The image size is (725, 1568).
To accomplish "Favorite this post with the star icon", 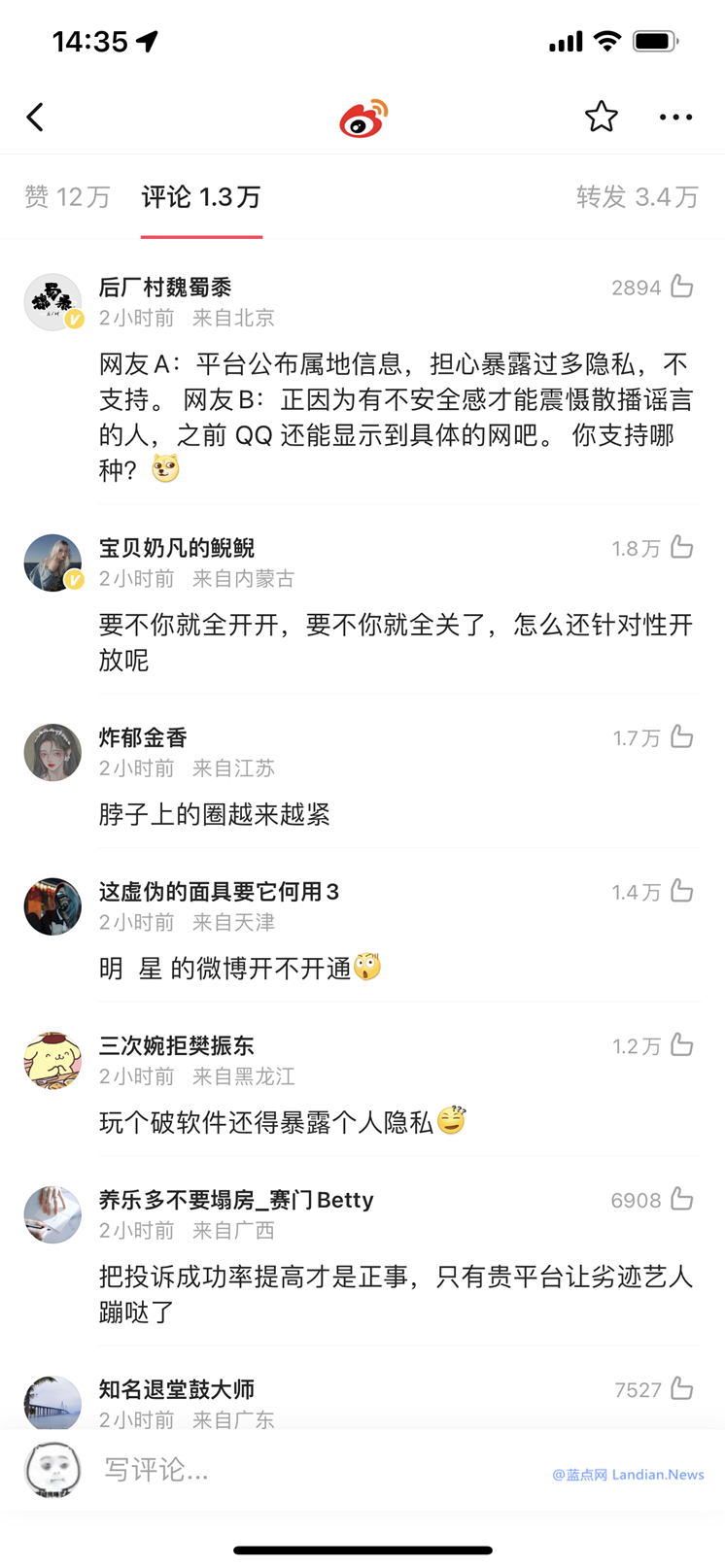I will pos(601,118).
